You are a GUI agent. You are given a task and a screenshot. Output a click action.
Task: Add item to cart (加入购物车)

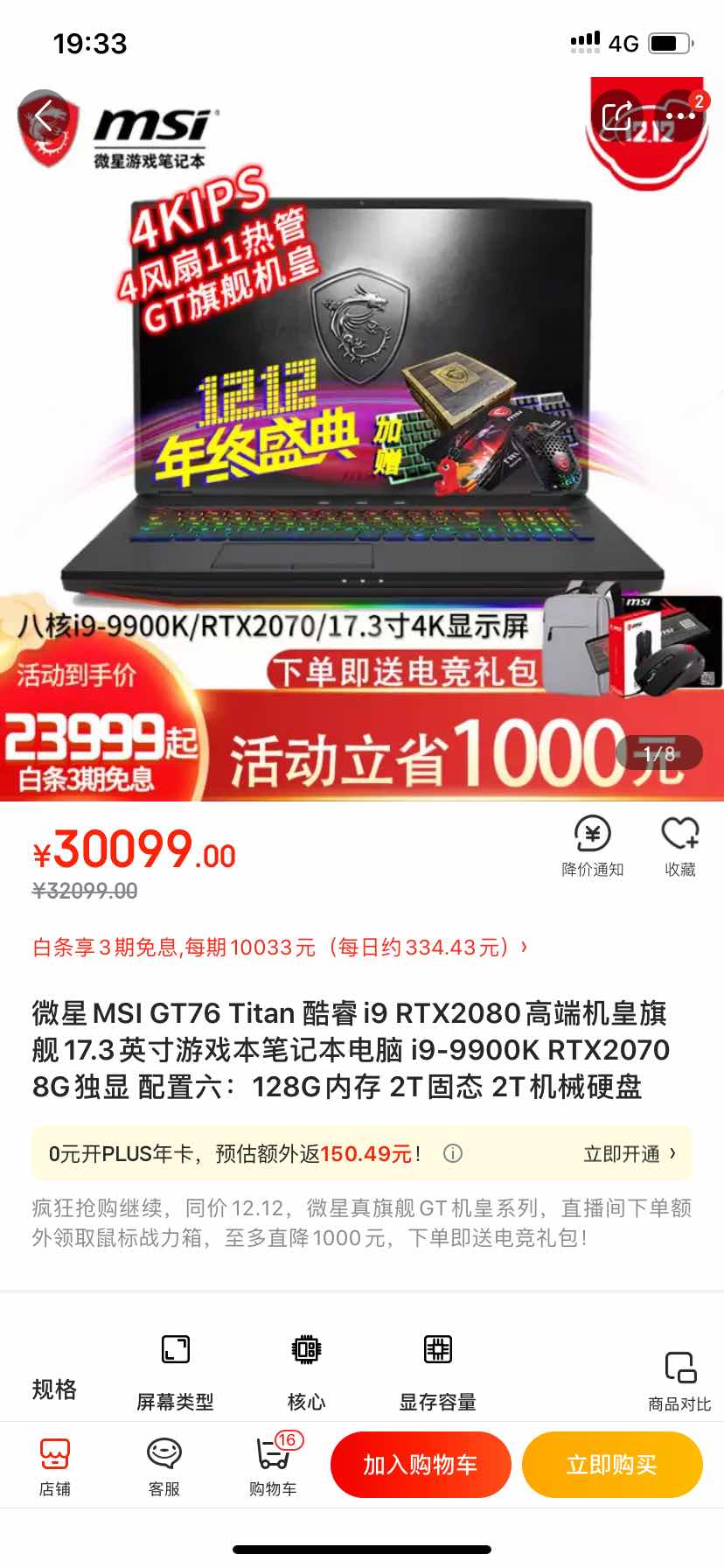tap(420, 1465)
